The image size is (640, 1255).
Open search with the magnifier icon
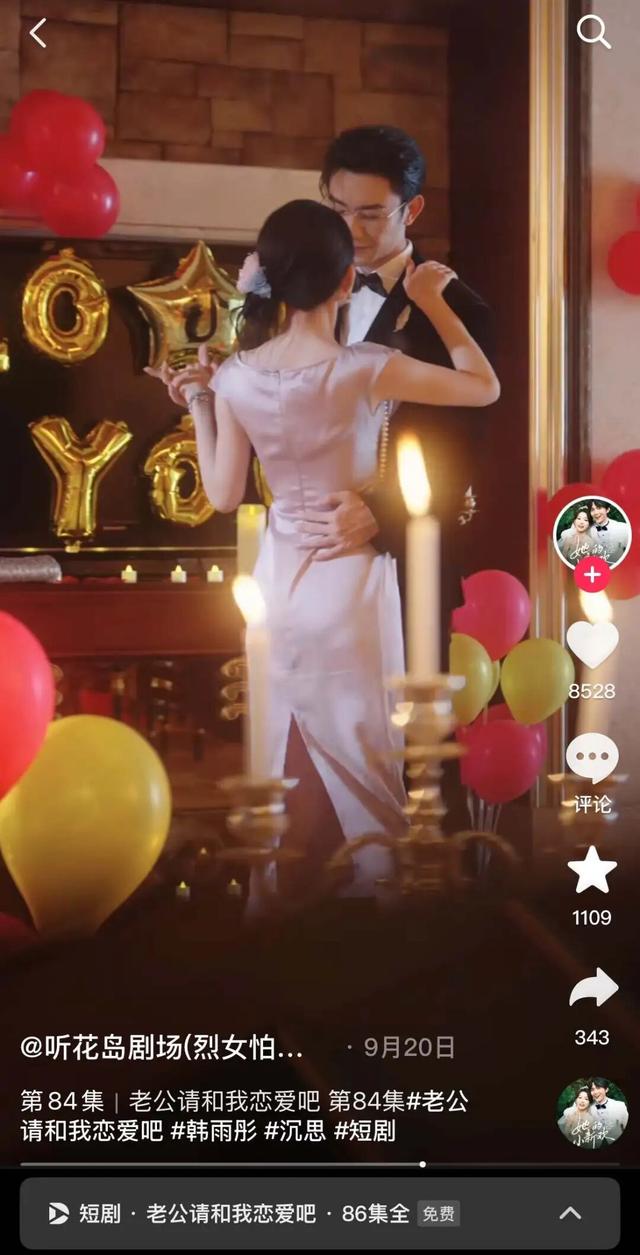click(593, 33)
